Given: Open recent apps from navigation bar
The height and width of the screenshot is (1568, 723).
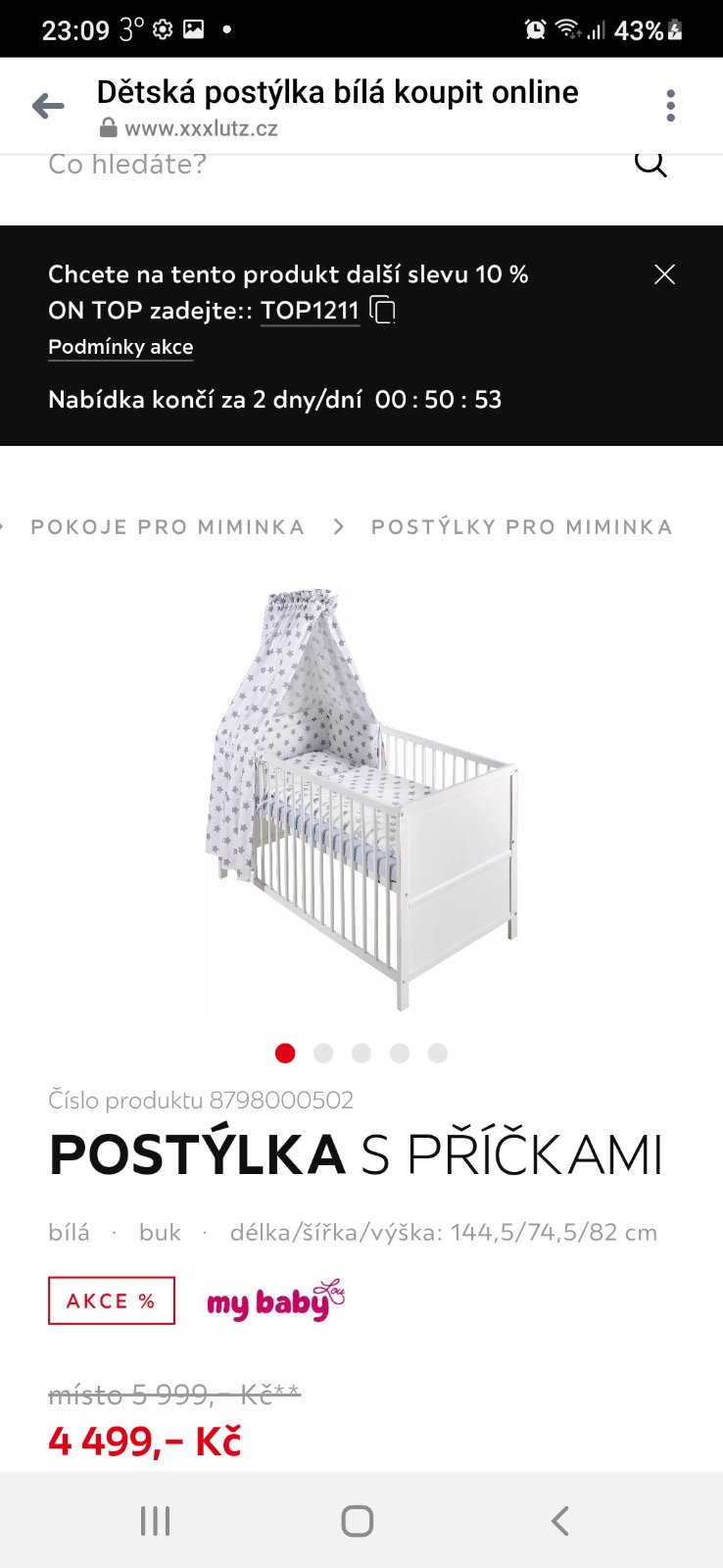Looking at the screenshot, I should 155,1521.
